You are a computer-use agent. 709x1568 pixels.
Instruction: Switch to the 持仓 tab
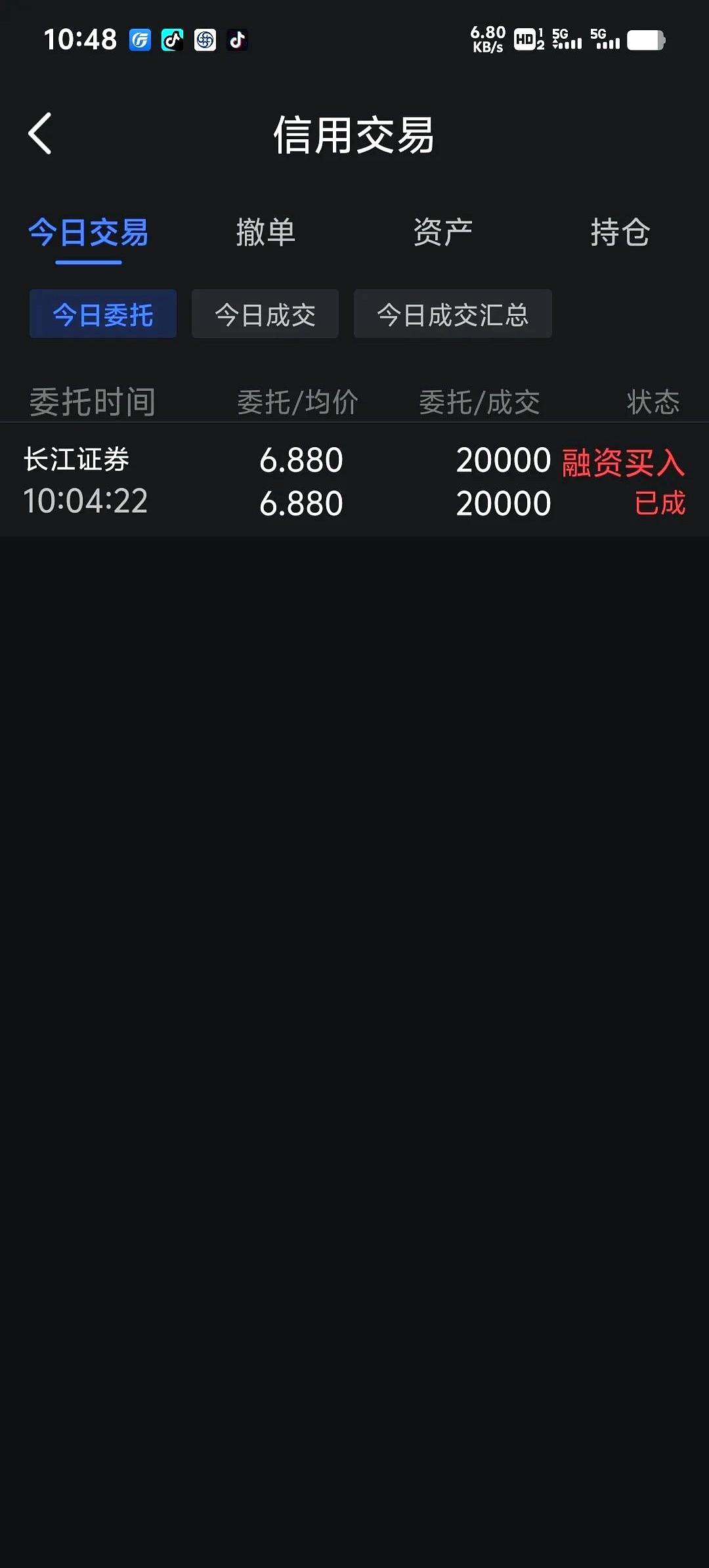(x=620, y=233)
